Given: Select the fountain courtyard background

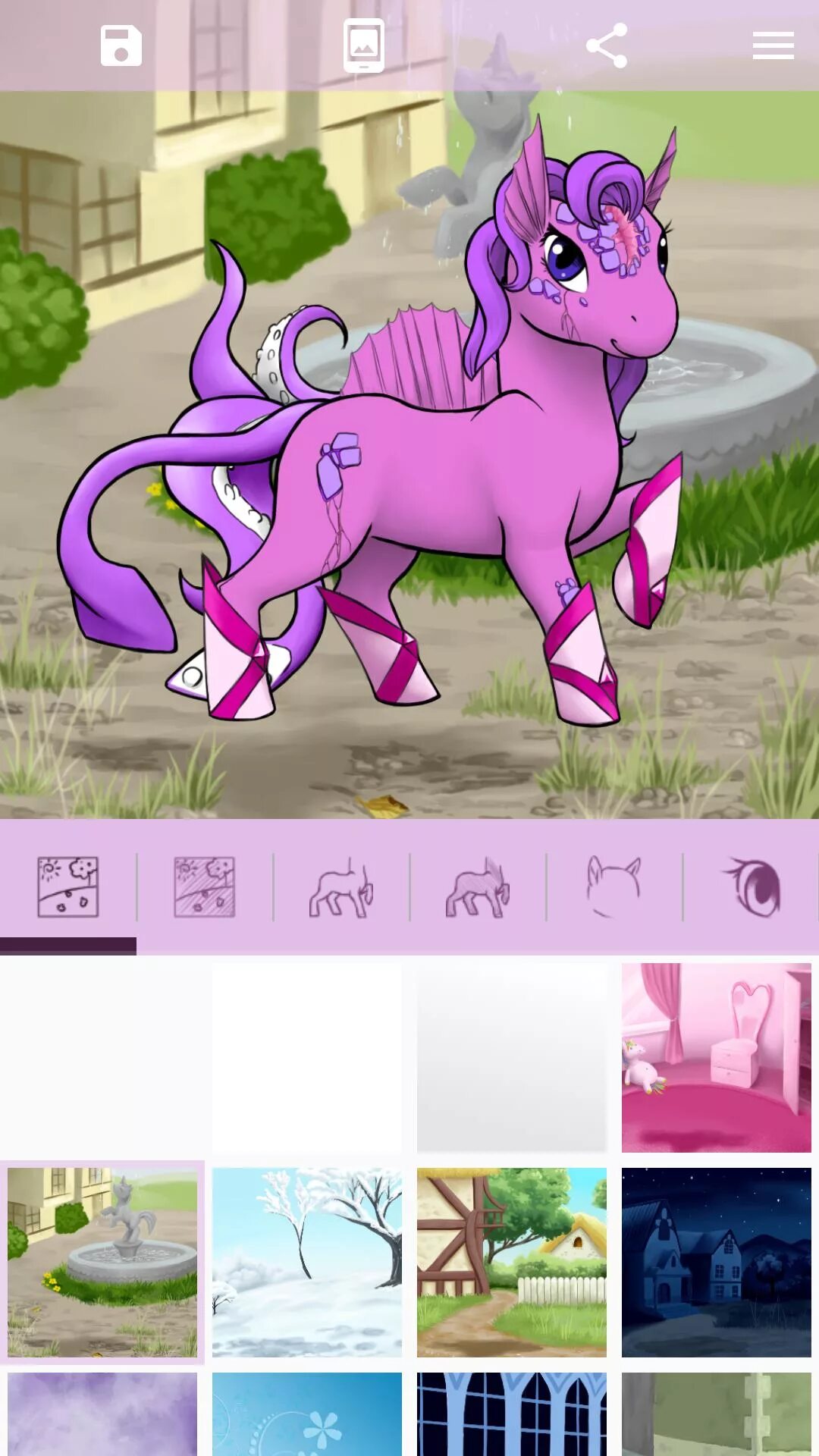Looking at the screenshot, I should (x=102, y=1263).
